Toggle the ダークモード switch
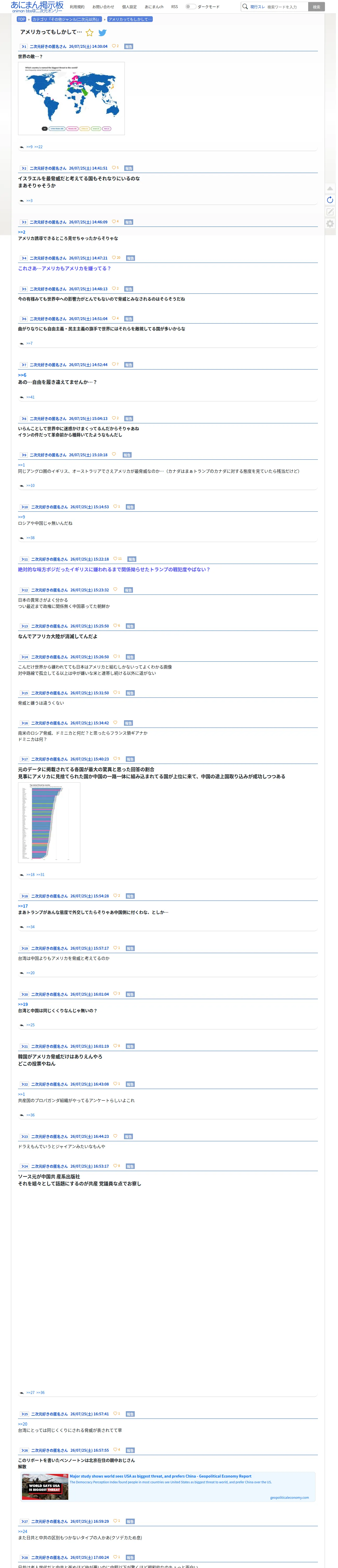 click(191, 7)
